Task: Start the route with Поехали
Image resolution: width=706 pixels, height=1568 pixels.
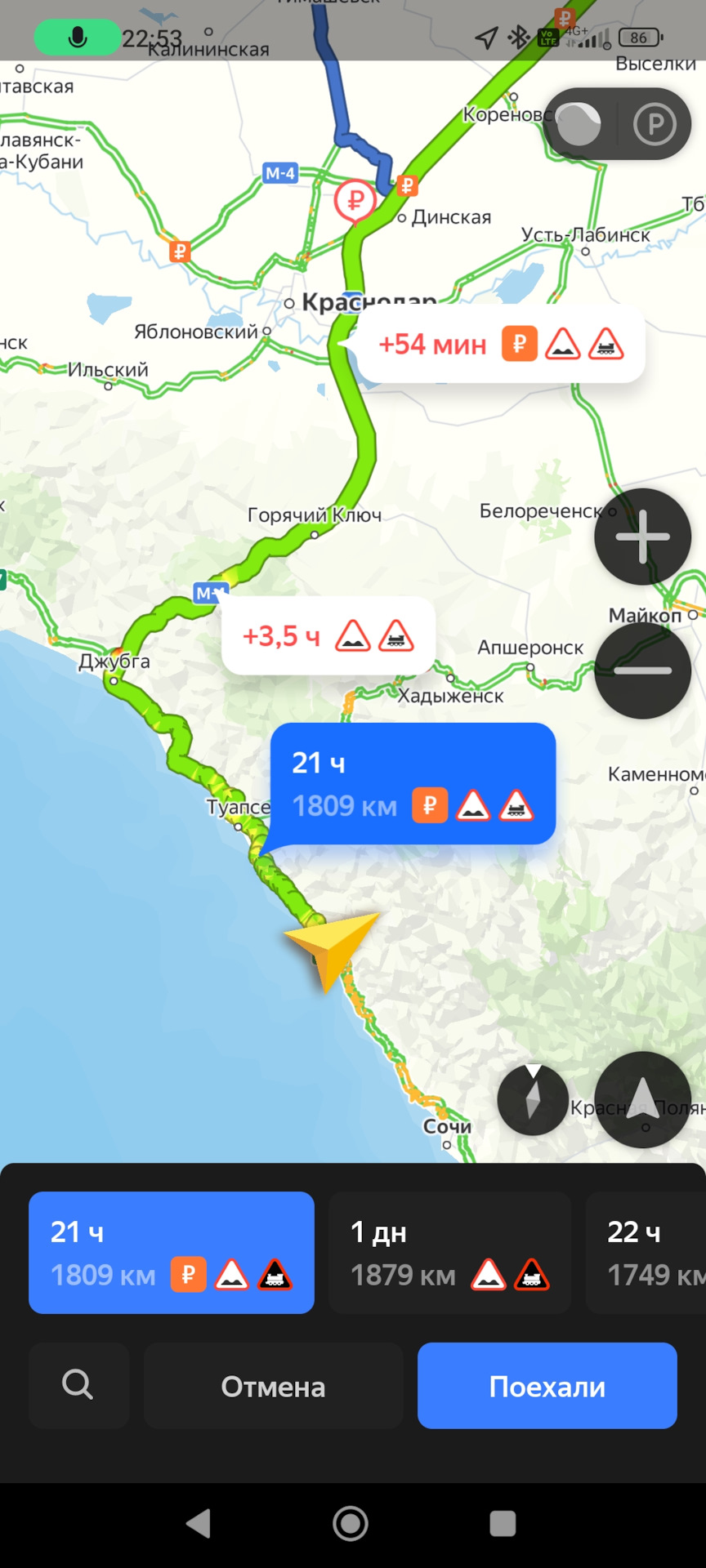Action: (547, 1386)
